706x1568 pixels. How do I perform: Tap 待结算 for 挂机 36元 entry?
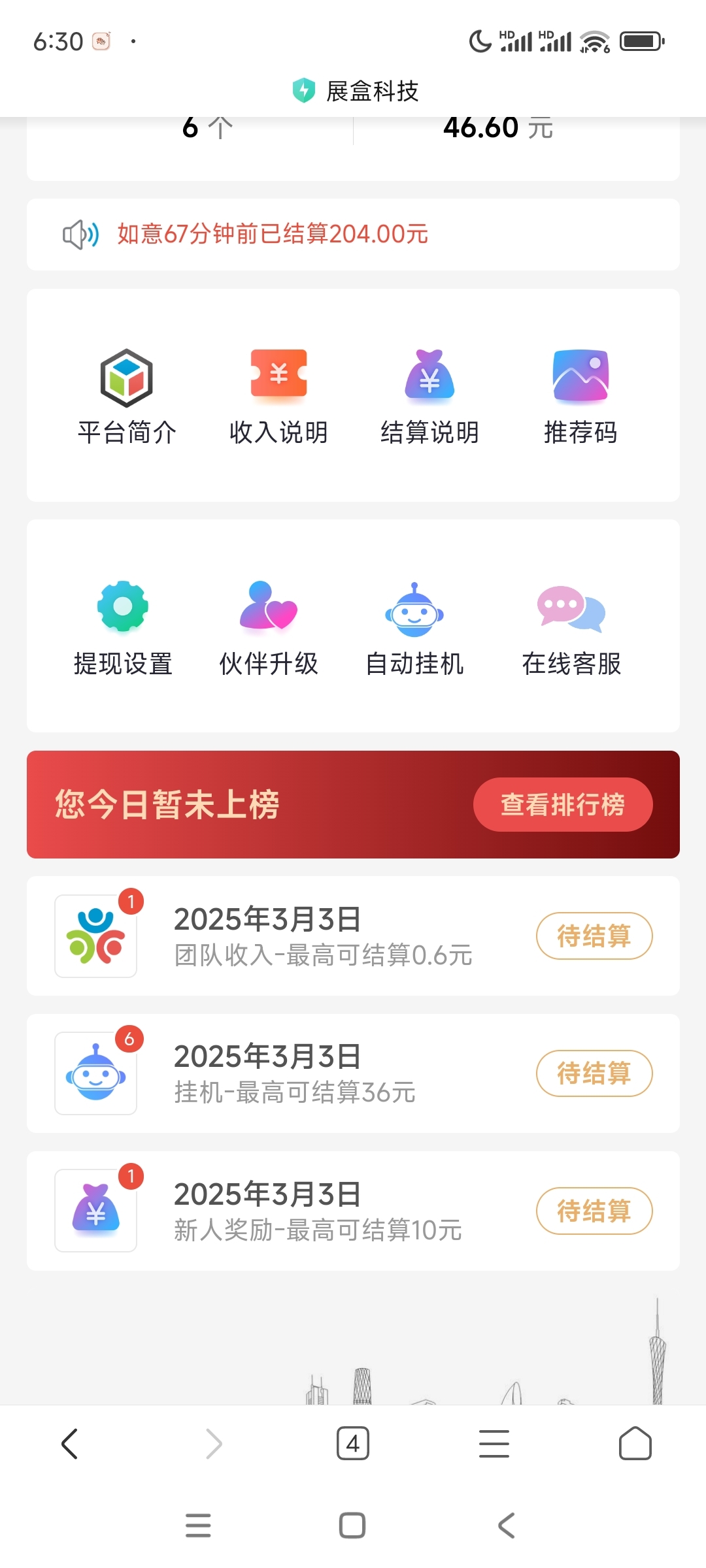594,1073
